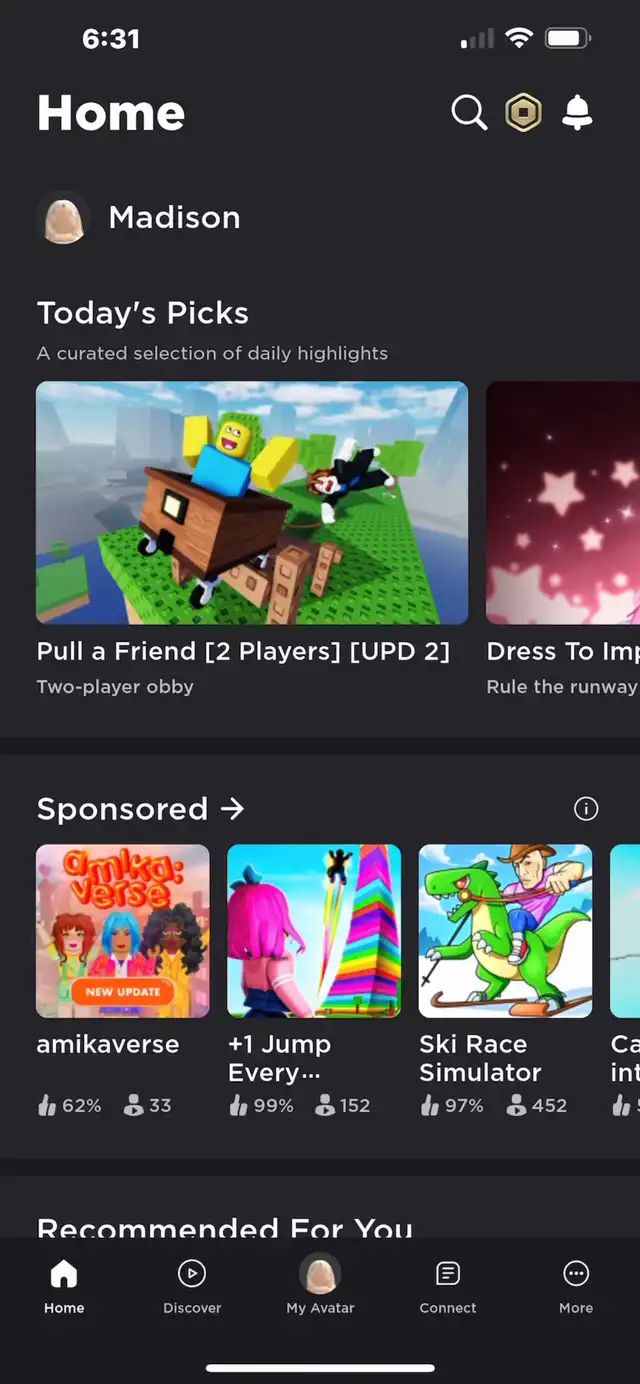The image size is (640, 1384).
Task: Open the notifications bell
Action: point(577,113)
